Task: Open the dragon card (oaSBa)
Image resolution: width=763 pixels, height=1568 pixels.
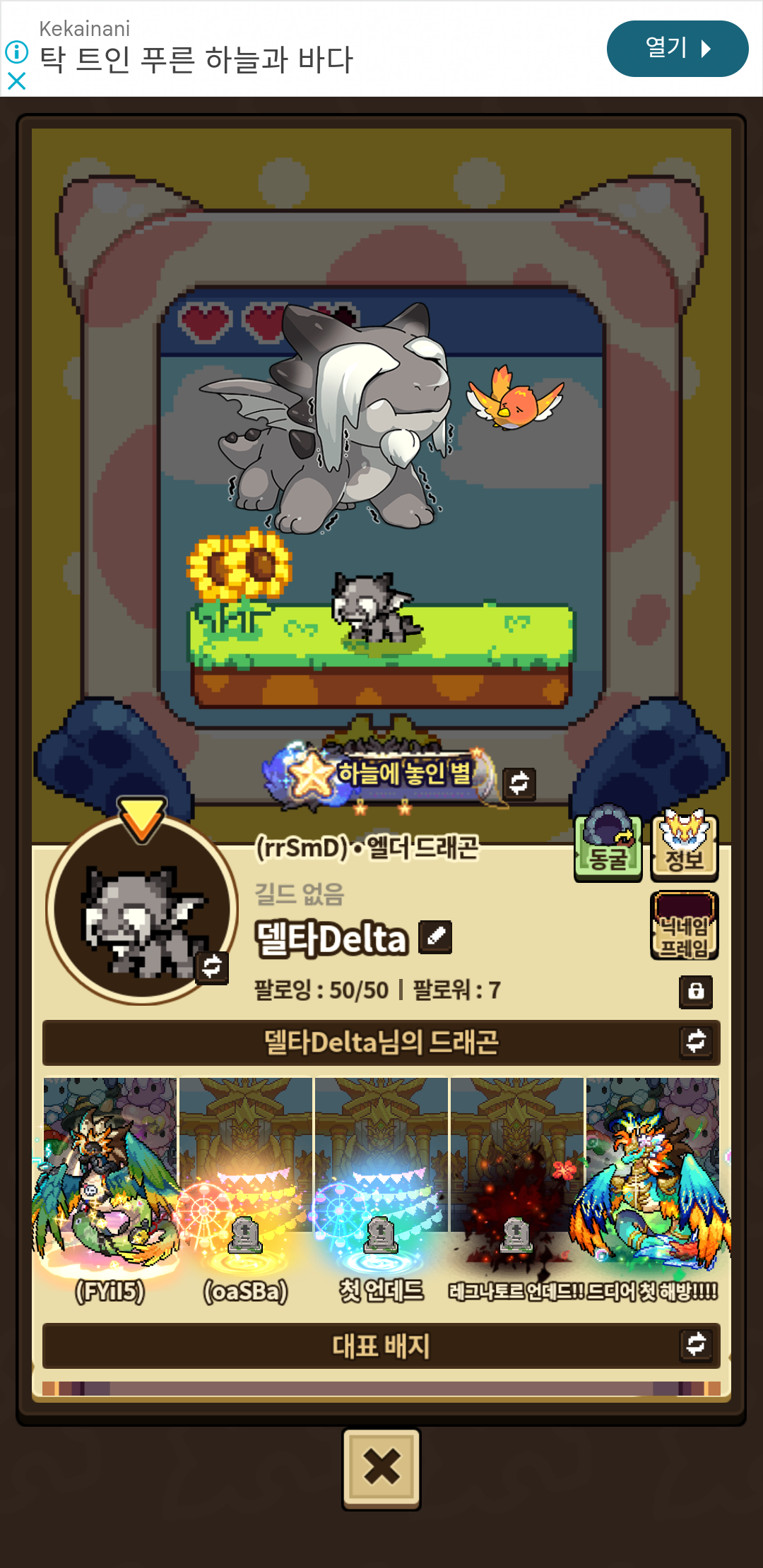Action: [x=246, y=1192]
